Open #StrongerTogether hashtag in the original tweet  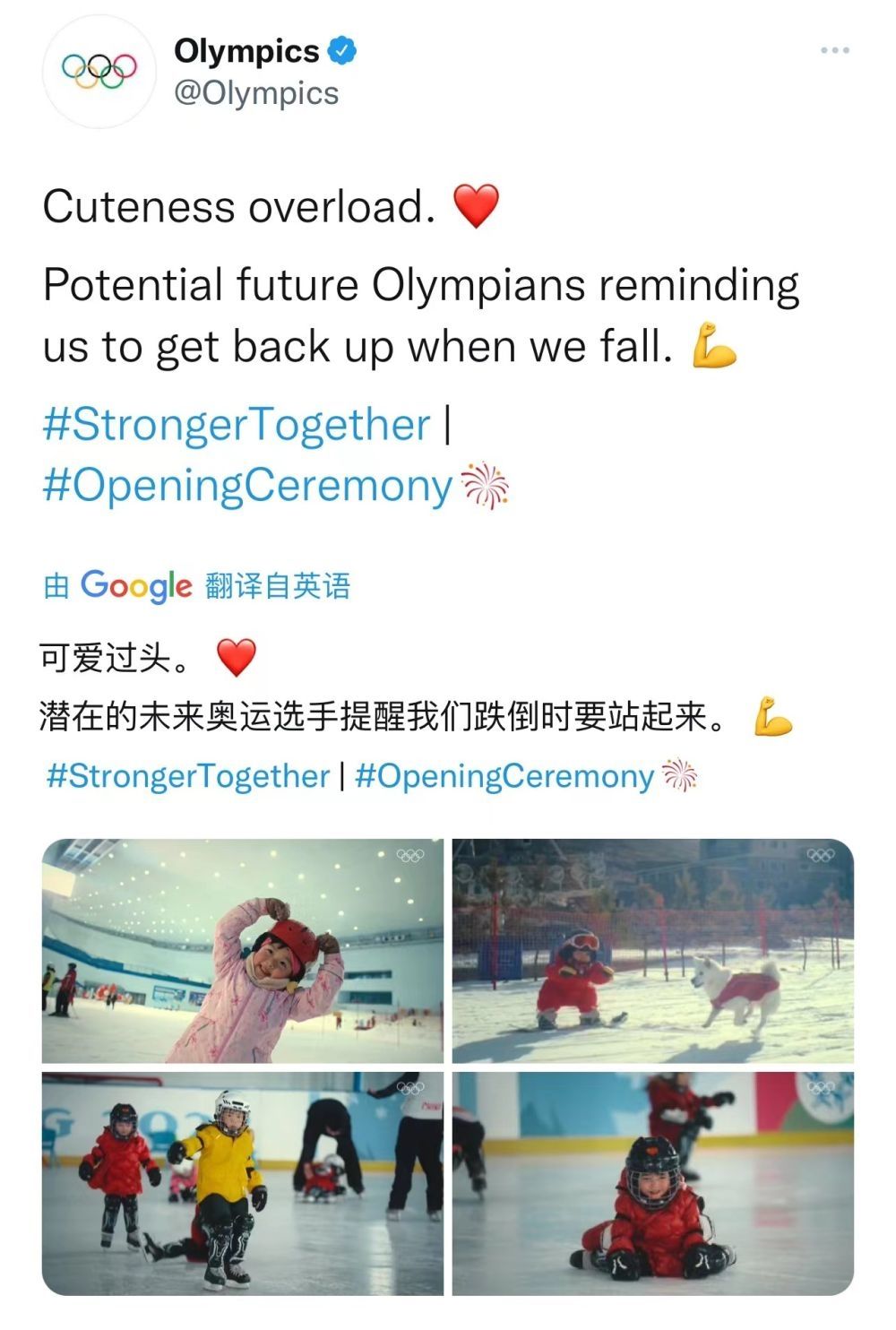(x=237, y=424)
